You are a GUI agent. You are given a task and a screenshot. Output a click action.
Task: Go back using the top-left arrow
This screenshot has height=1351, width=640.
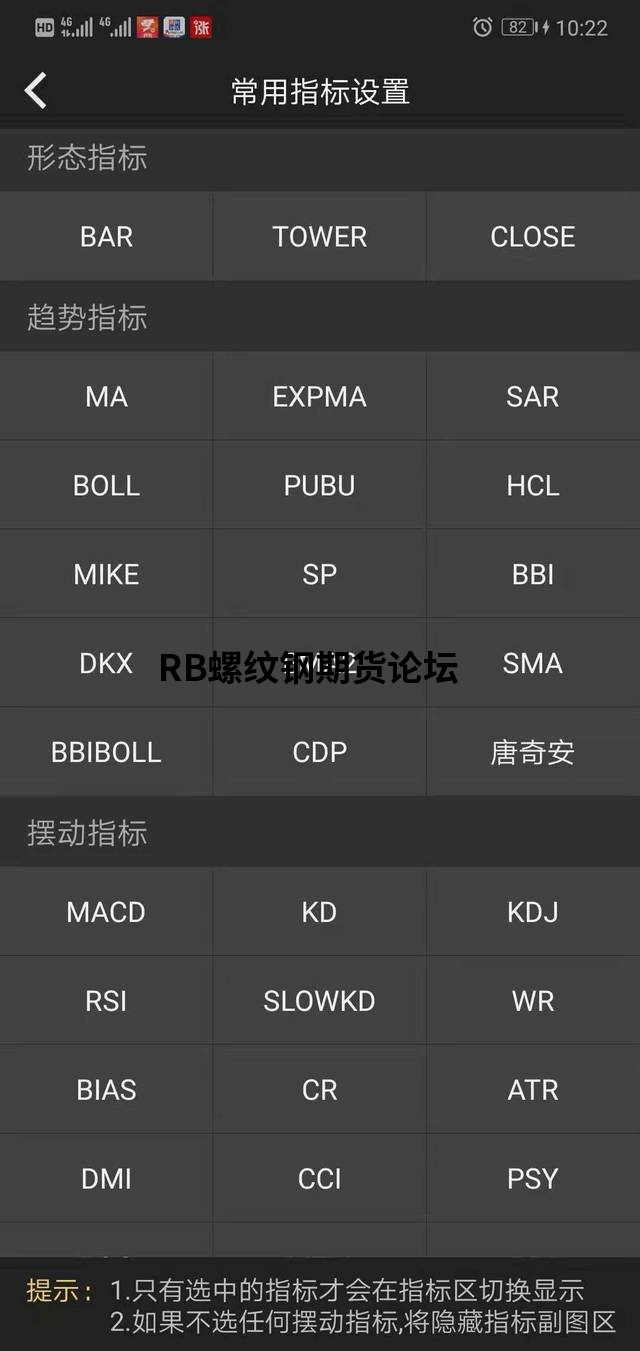(x=36, y=91)
